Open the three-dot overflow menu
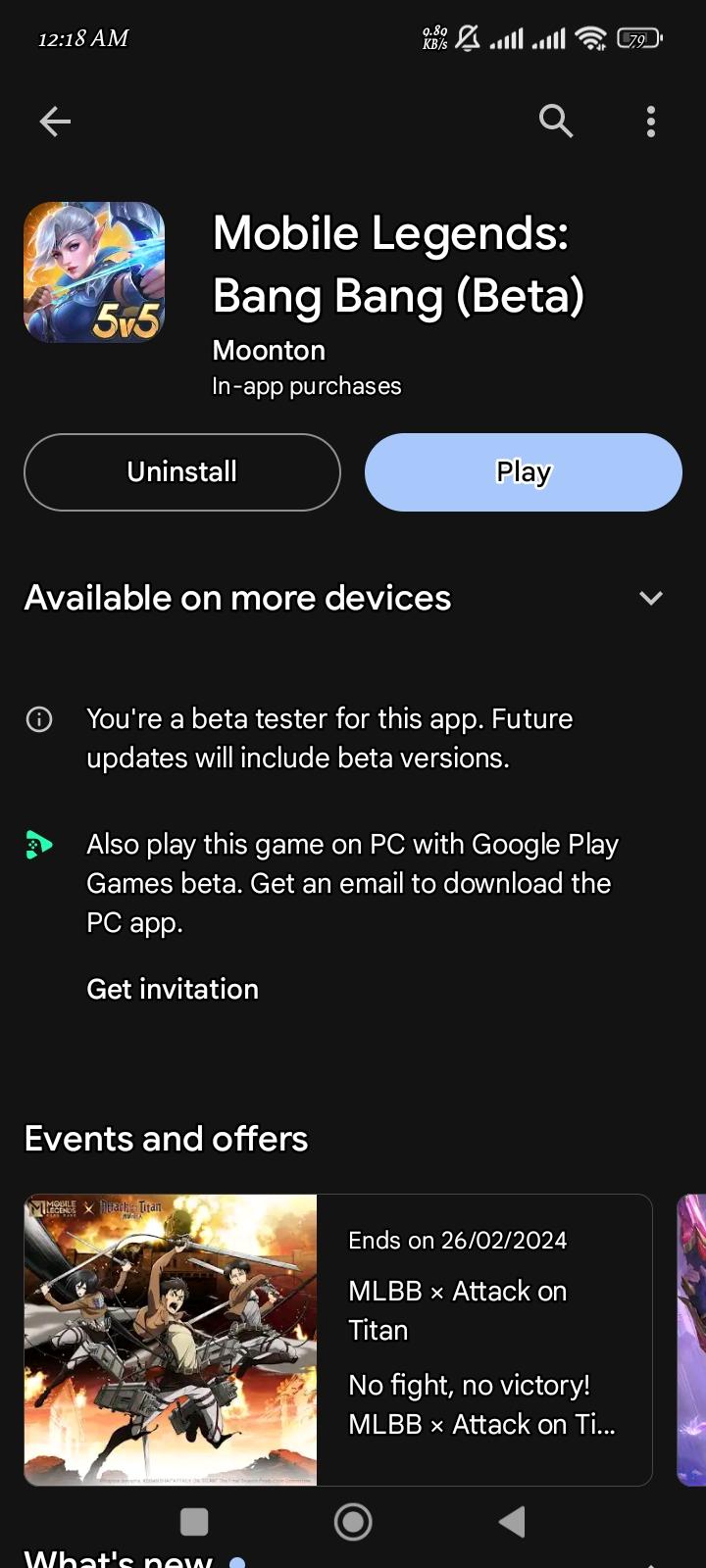 pyautogui.click(x=651, y=122)
